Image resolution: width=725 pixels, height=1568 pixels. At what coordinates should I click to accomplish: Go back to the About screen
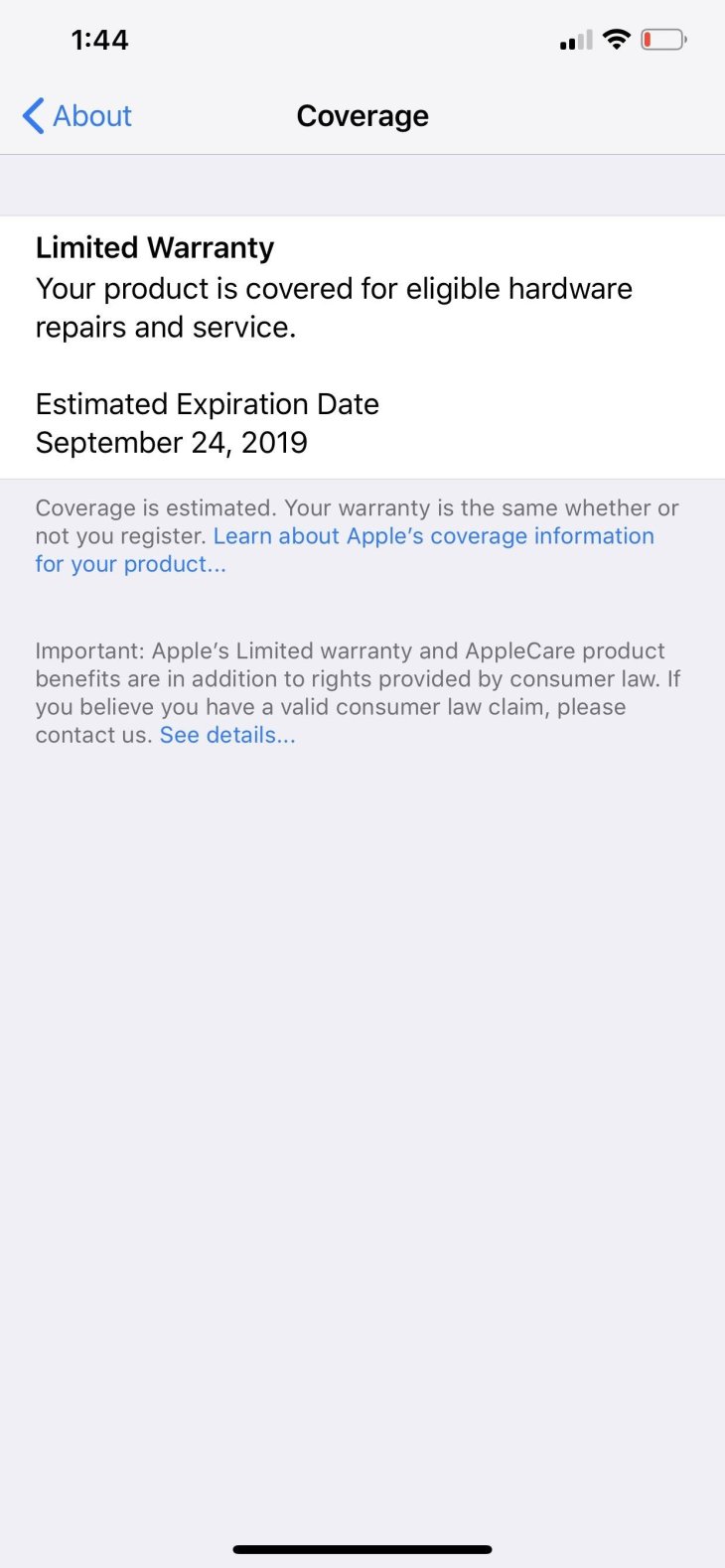coord(77,116)
